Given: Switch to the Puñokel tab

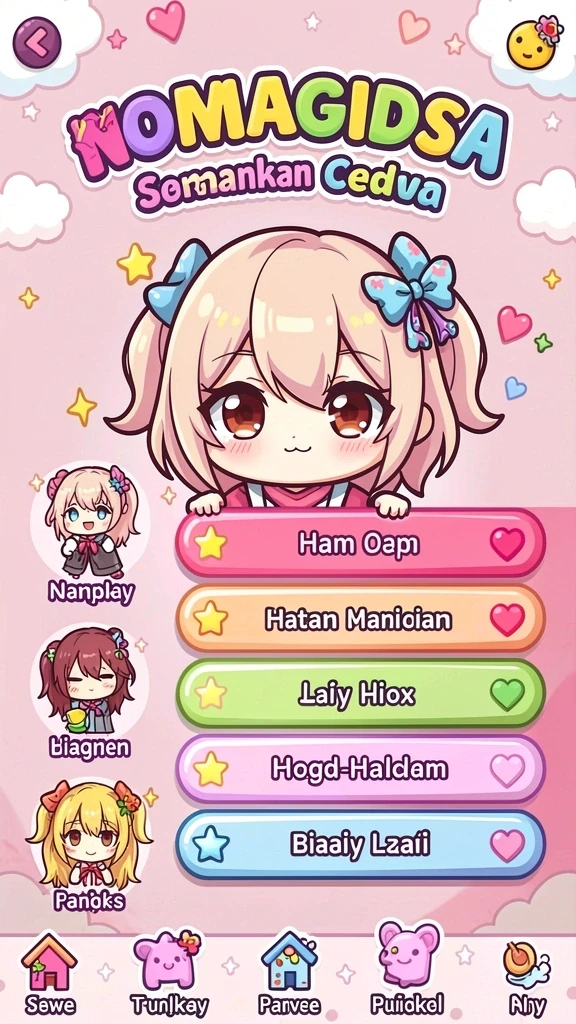Looking at the screenshot, I should pyautogui.click(x=408, y=968).
